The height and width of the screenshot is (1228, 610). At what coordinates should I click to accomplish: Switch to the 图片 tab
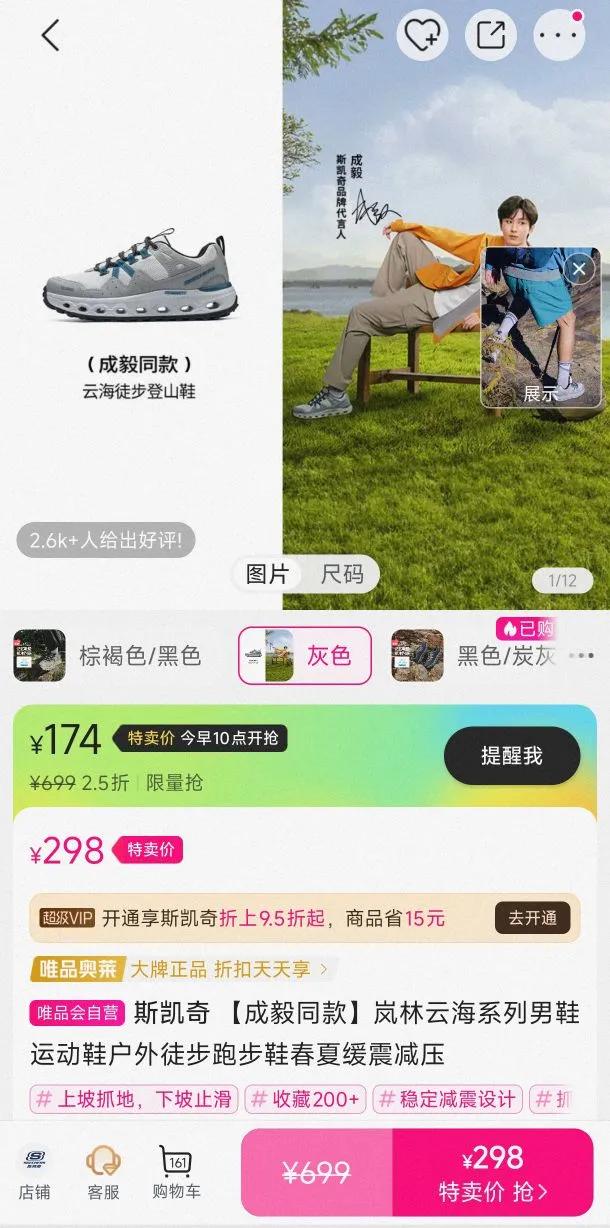click(x=267, y=574)
